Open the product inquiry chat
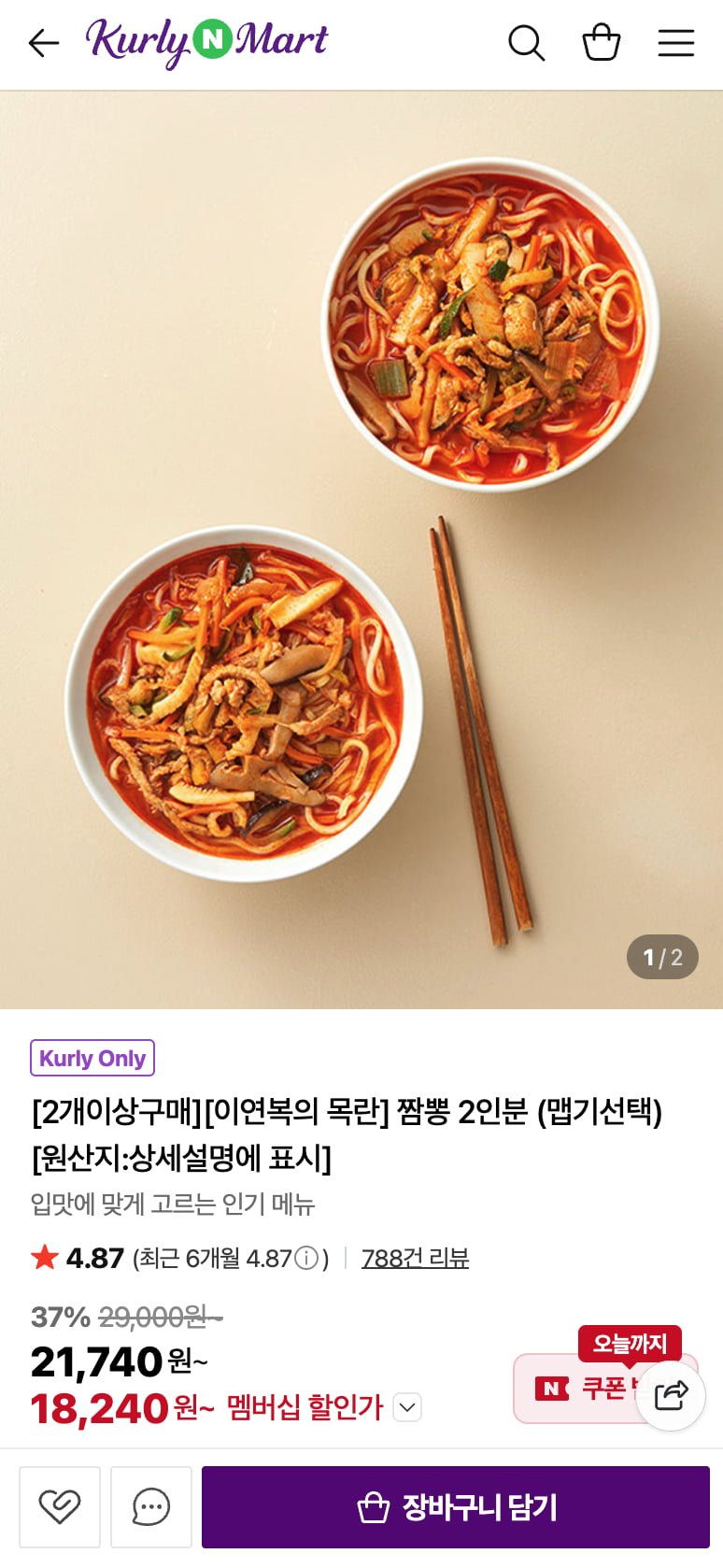723x1568 pixels. (x=151, y=1506)
